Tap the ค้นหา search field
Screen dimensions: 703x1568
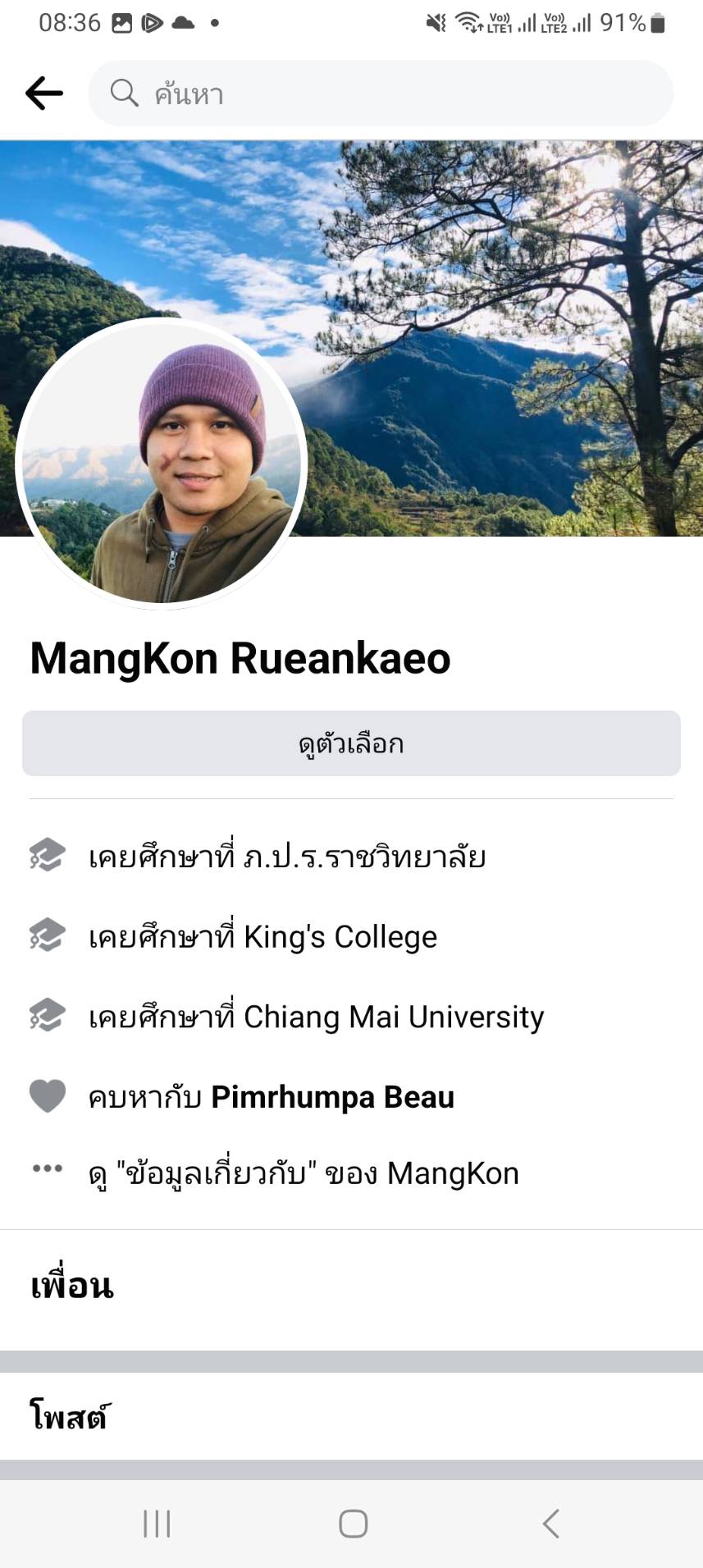381,94
